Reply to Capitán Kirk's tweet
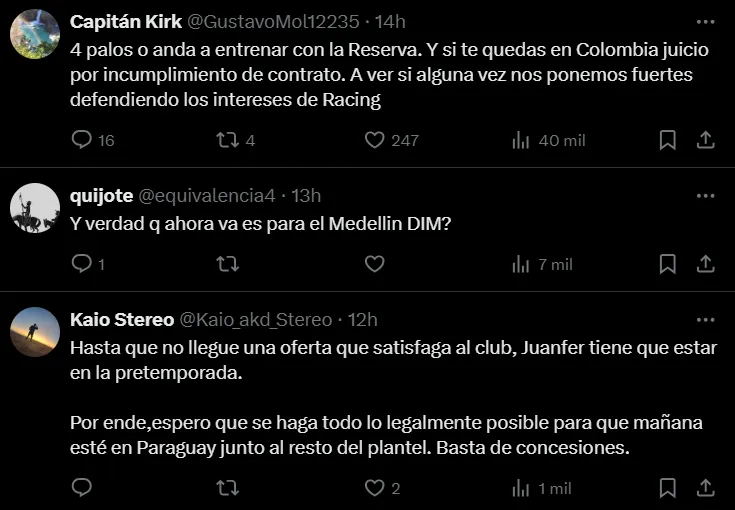The height and width of the screenshot is (510, 735). click(82, 140)
